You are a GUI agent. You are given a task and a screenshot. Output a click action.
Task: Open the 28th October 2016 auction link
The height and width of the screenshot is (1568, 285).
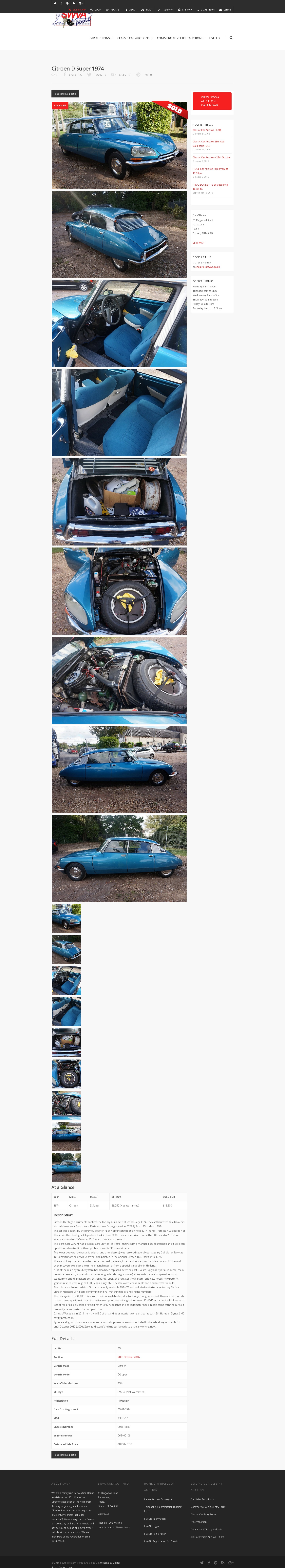[128, 1357]
